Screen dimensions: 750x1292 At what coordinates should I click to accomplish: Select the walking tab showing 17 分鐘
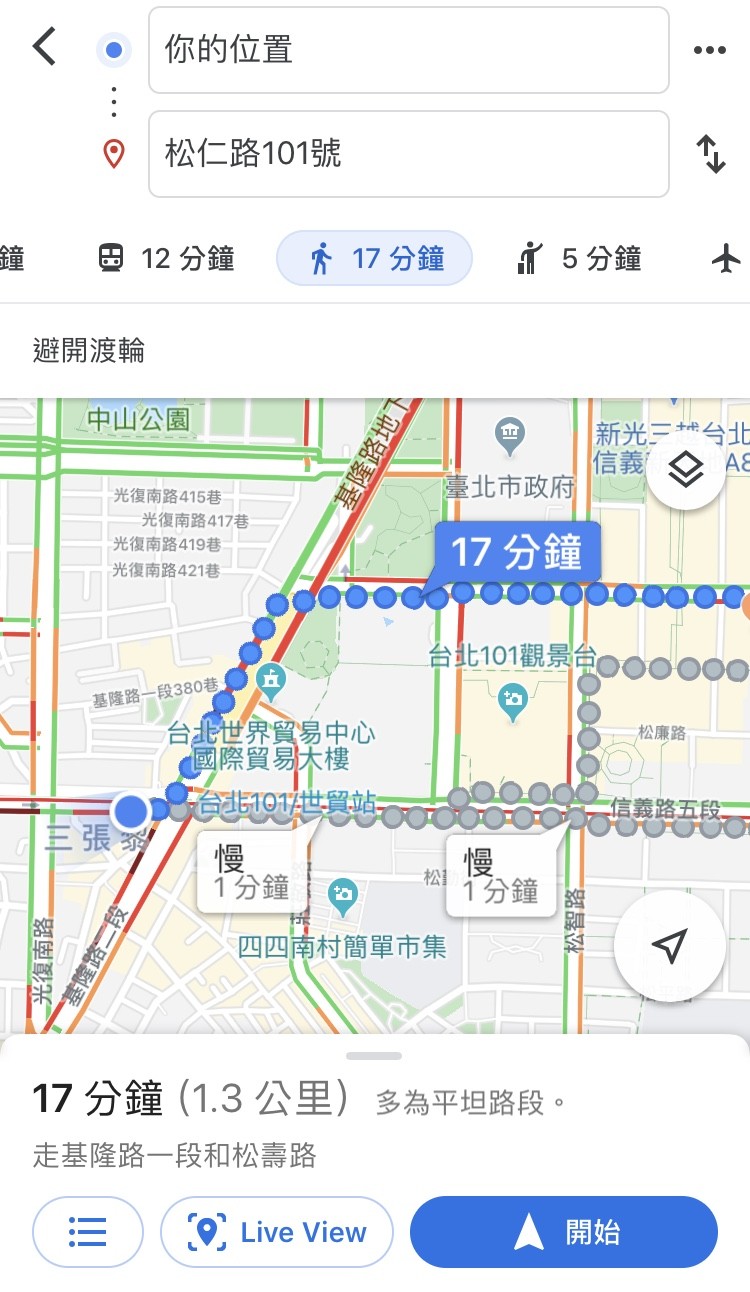[375, 259]
